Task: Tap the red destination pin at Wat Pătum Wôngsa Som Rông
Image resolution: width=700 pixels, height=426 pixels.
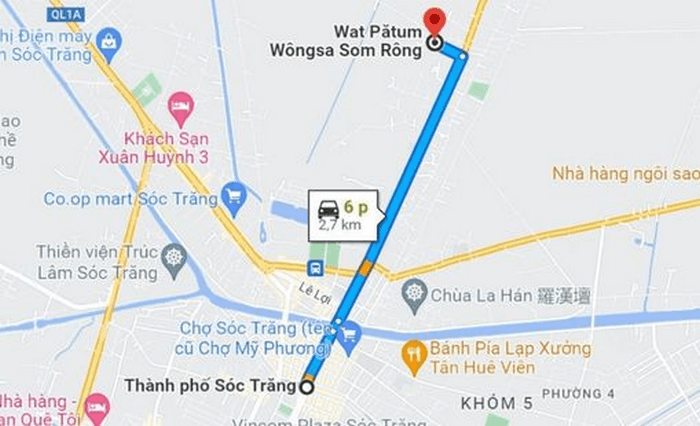Action: [434, 21]
